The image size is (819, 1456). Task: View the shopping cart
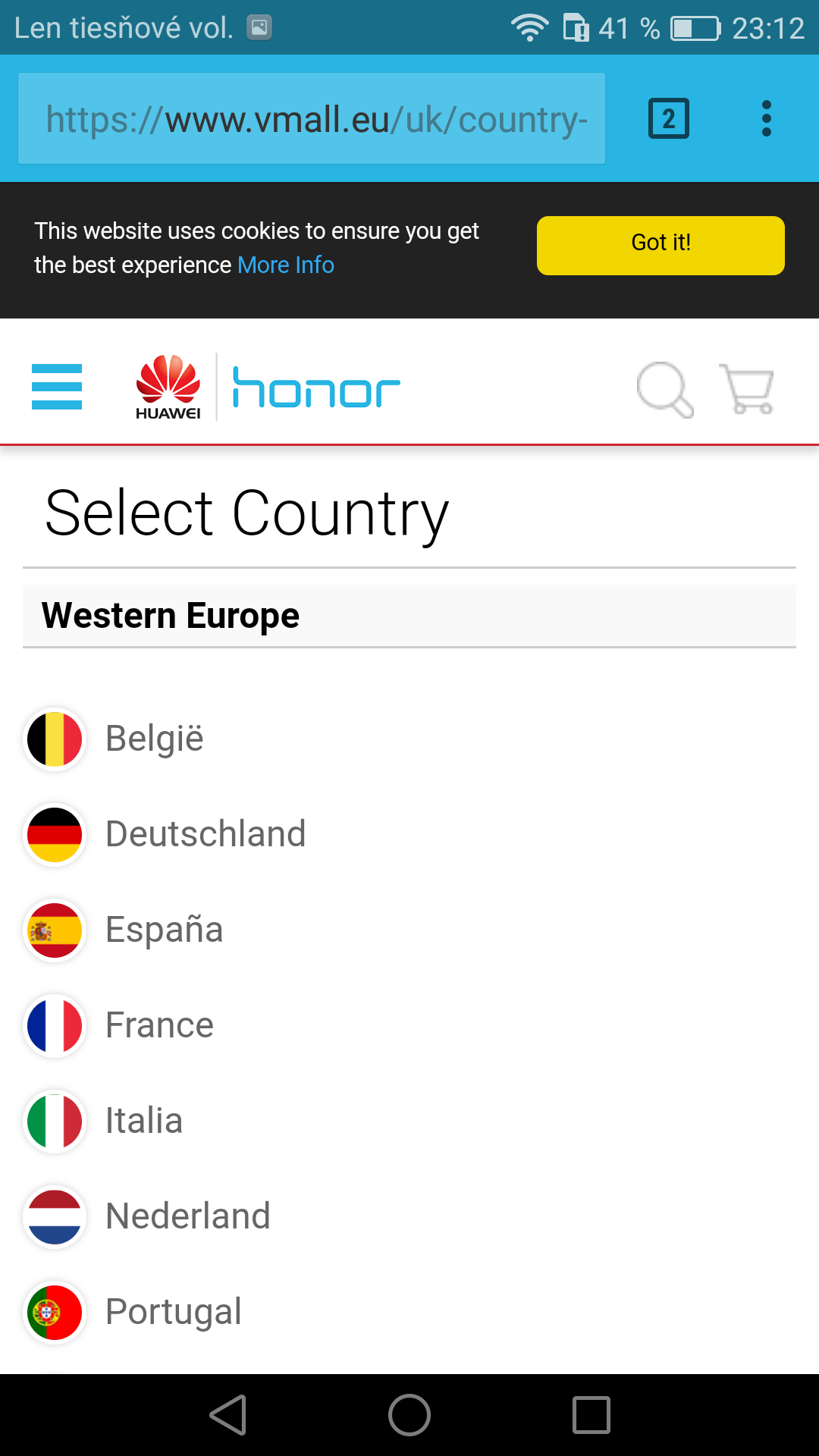point(748,389)
